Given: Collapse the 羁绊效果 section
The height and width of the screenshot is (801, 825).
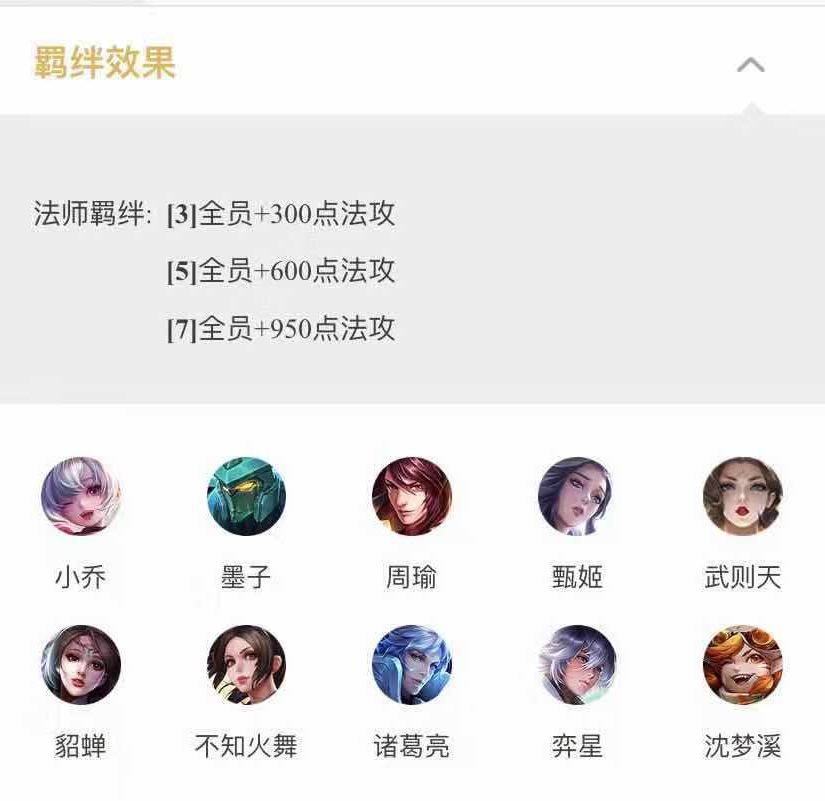Looking at the screenshot, I should pos(750,65).
